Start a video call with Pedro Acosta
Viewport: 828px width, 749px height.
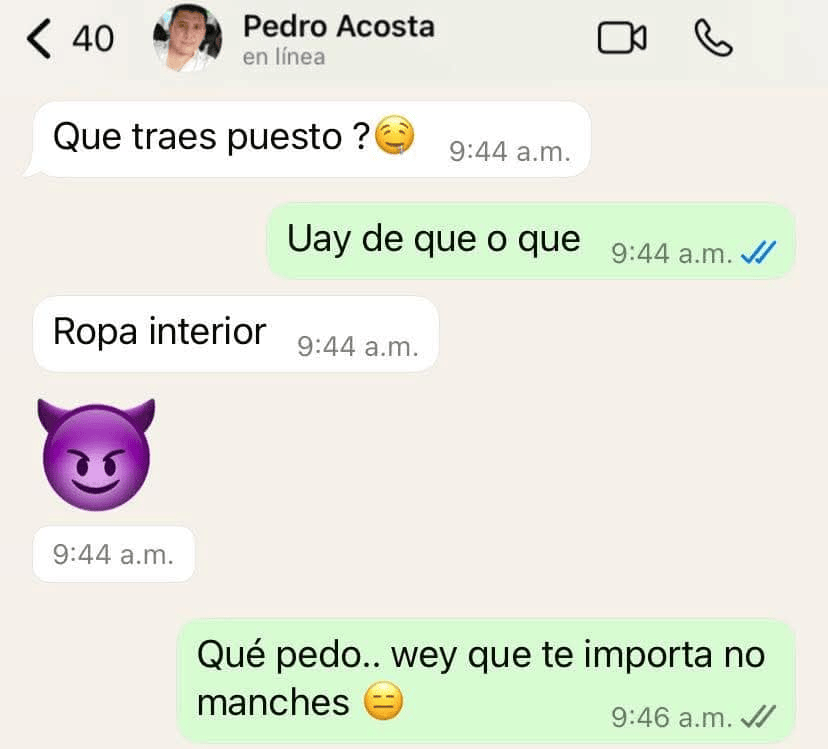pos(622,38)
